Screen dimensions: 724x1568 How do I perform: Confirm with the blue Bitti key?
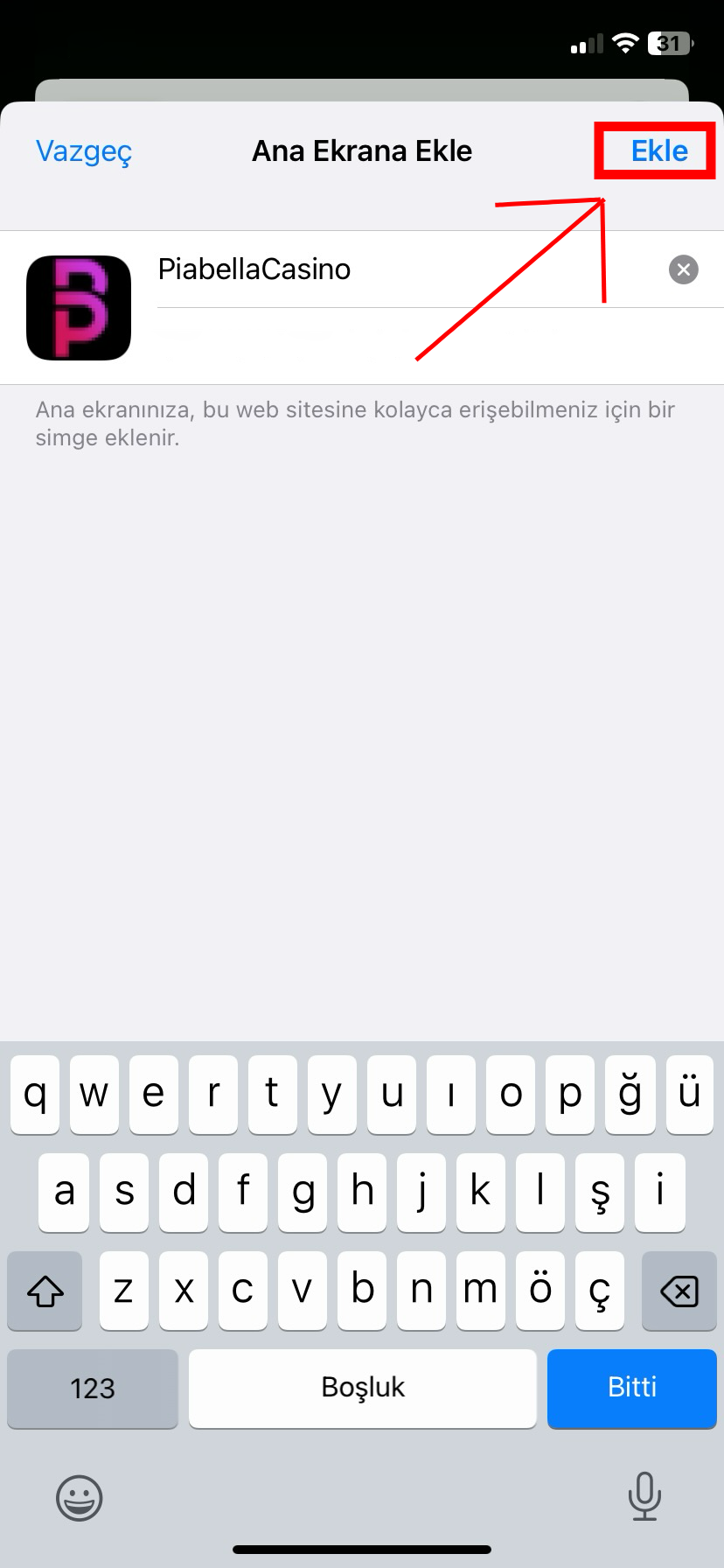631,1388
